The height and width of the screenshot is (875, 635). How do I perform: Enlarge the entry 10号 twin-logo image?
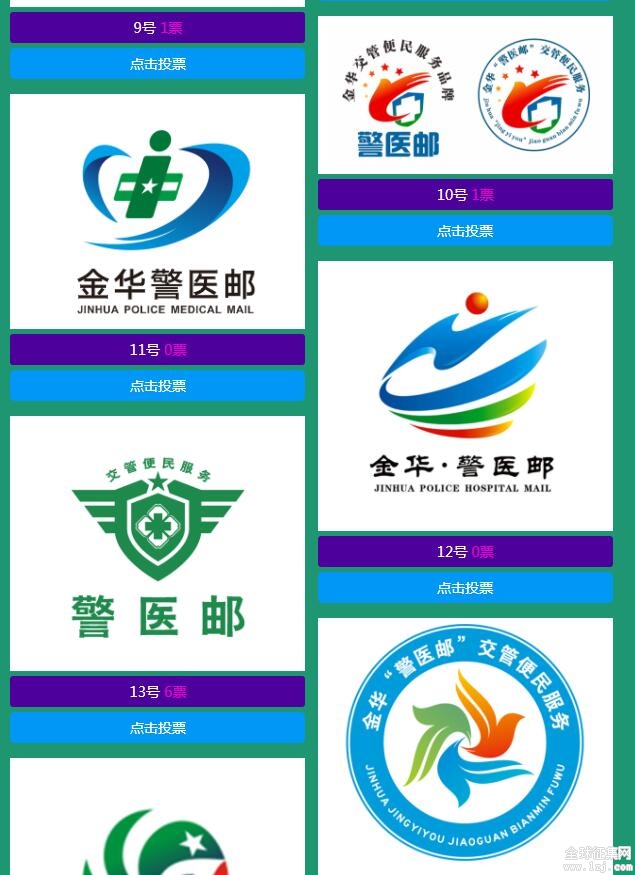465,96
